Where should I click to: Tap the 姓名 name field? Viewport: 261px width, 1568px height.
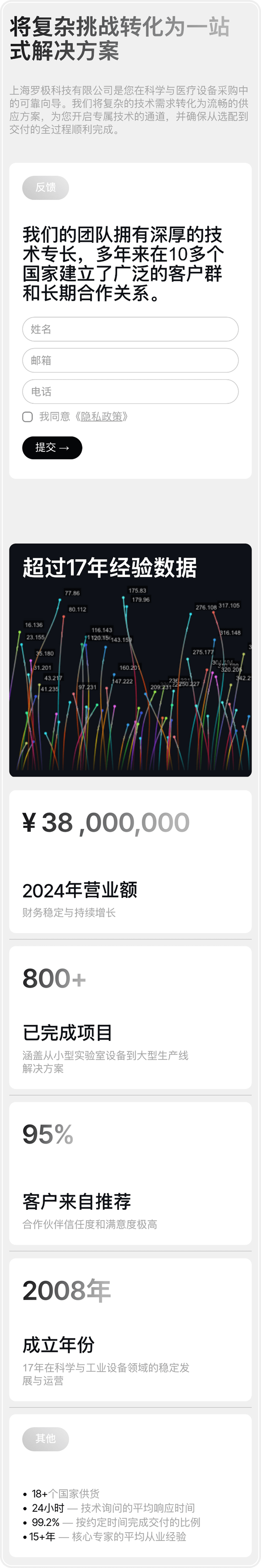click(130, 329)
